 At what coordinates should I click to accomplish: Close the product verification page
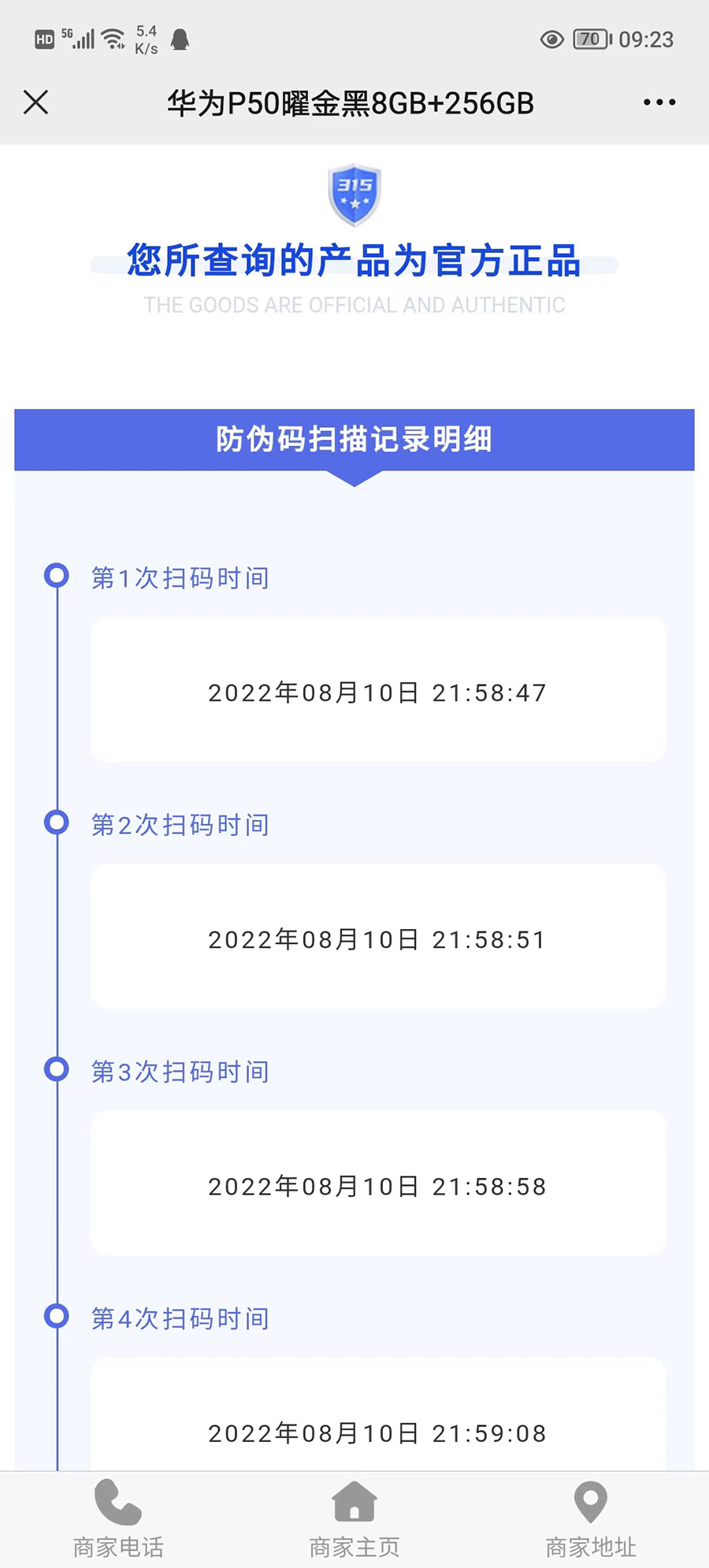click(x=35, y=102)
